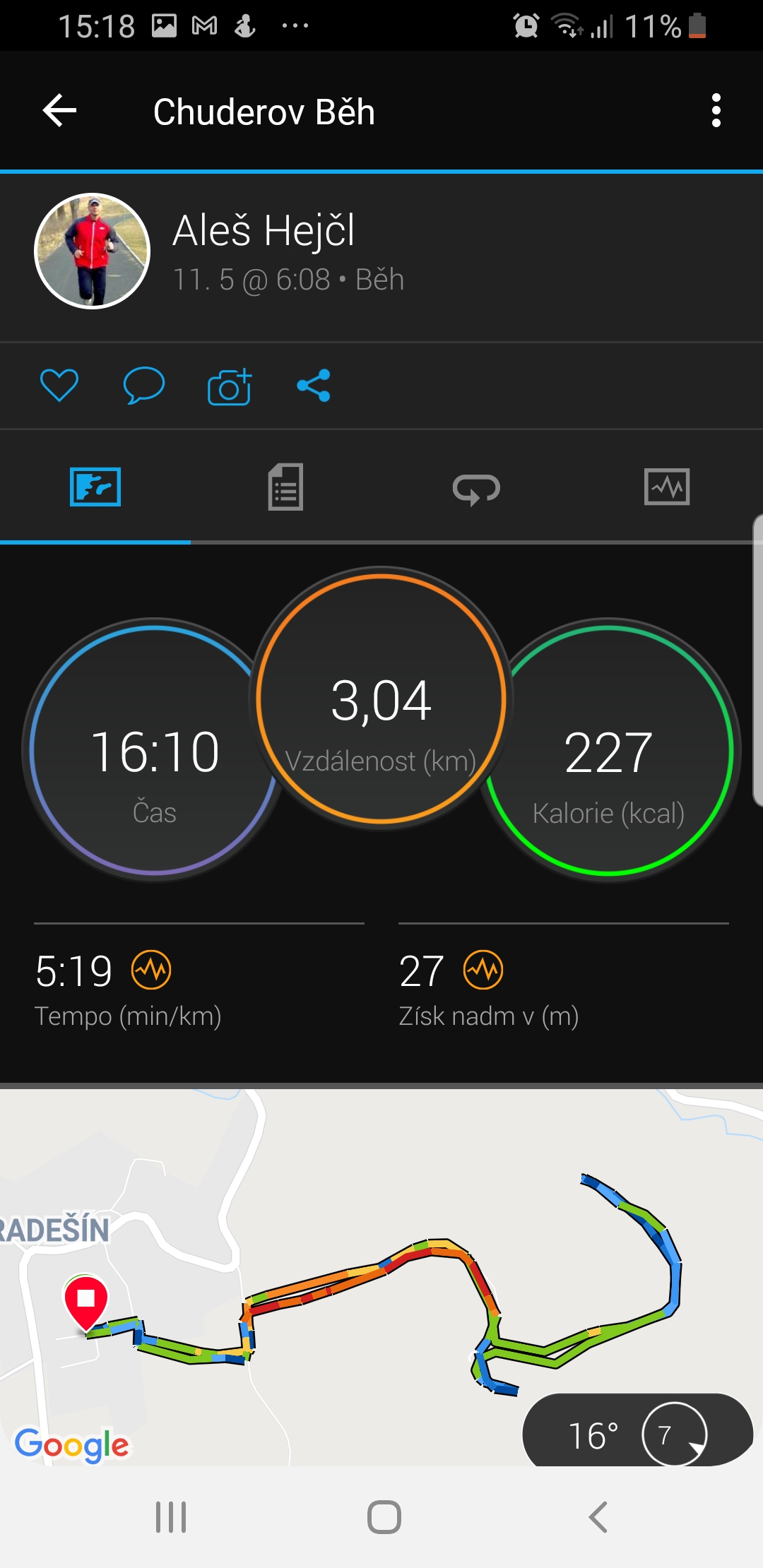The image size is (763, 1568).
Task: Tap the pace 5:19 performance icon
Action: 151,970
